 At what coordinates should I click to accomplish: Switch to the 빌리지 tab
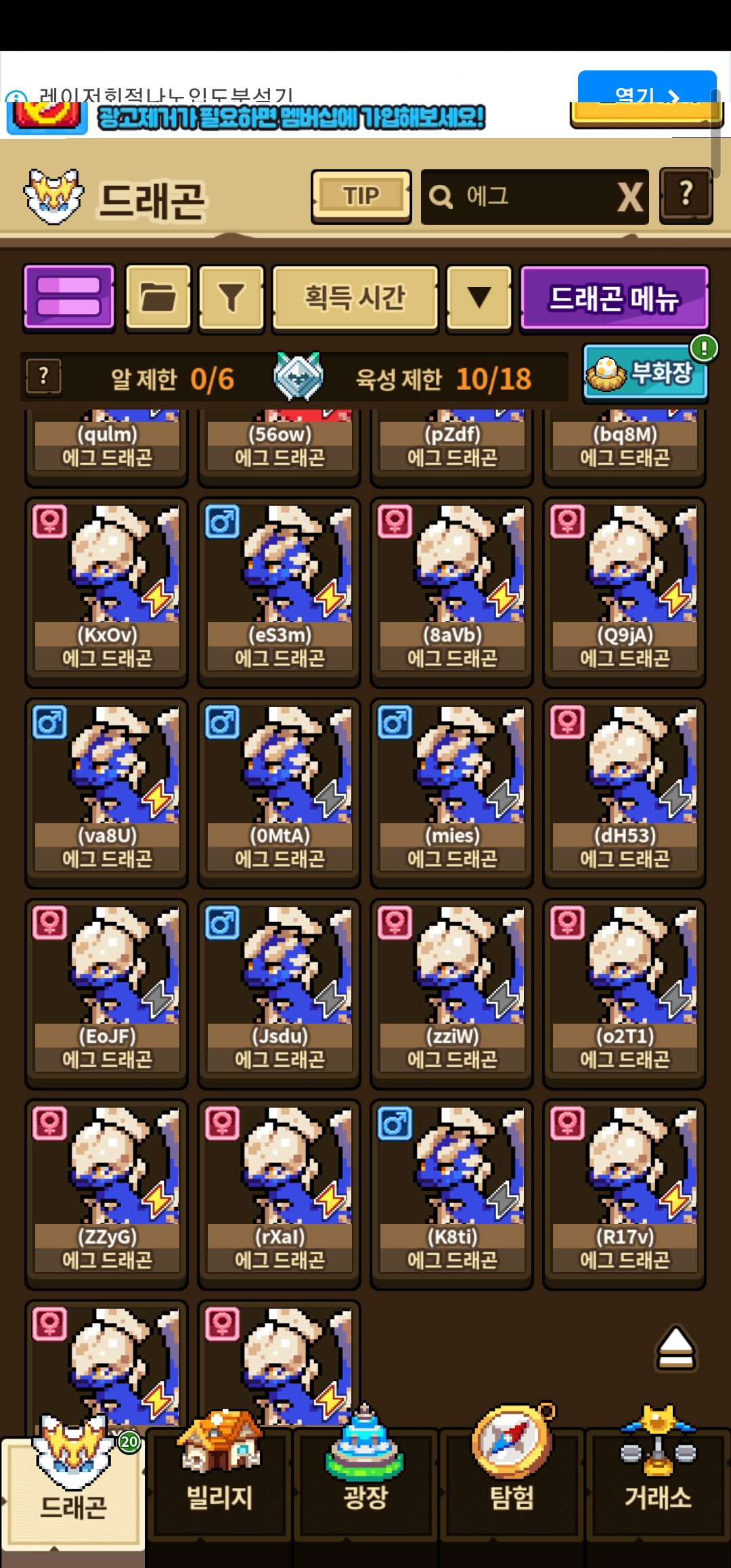[x=219, y=1483]
